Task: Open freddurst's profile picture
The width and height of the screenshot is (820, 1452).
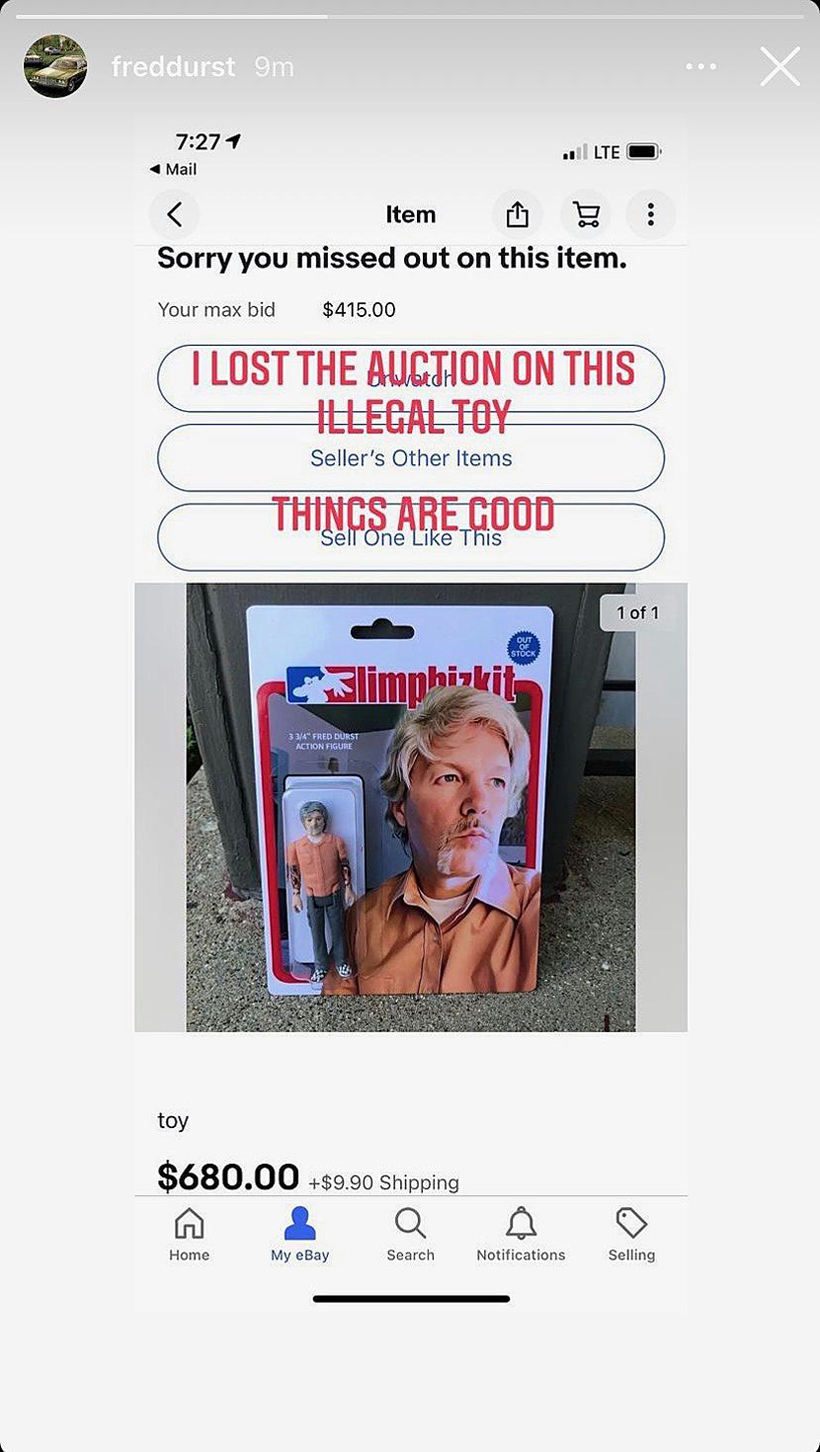Action: (x=55, y=66)
